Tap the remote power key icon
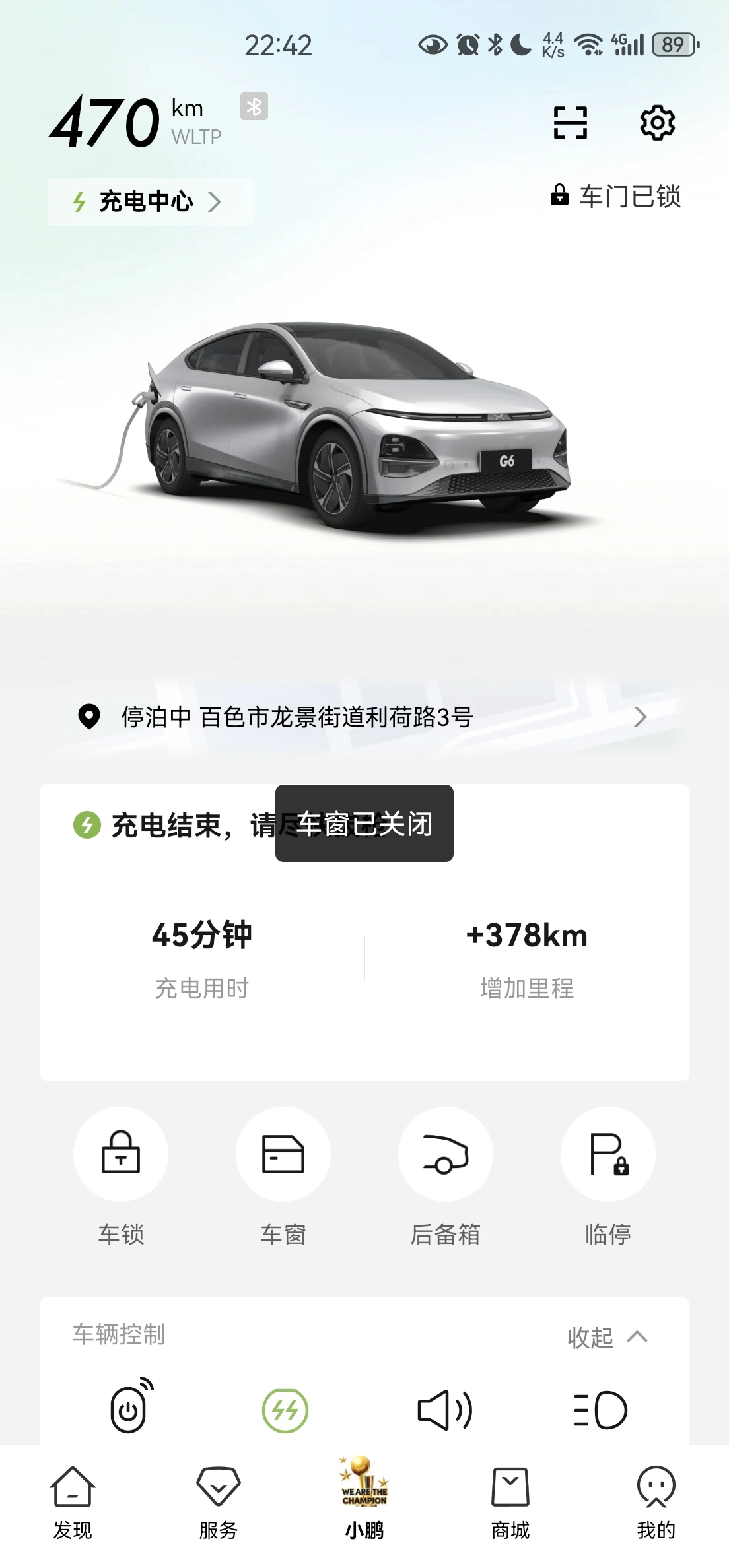Viewport: 729px width, 1568px height. (131, 1406)
